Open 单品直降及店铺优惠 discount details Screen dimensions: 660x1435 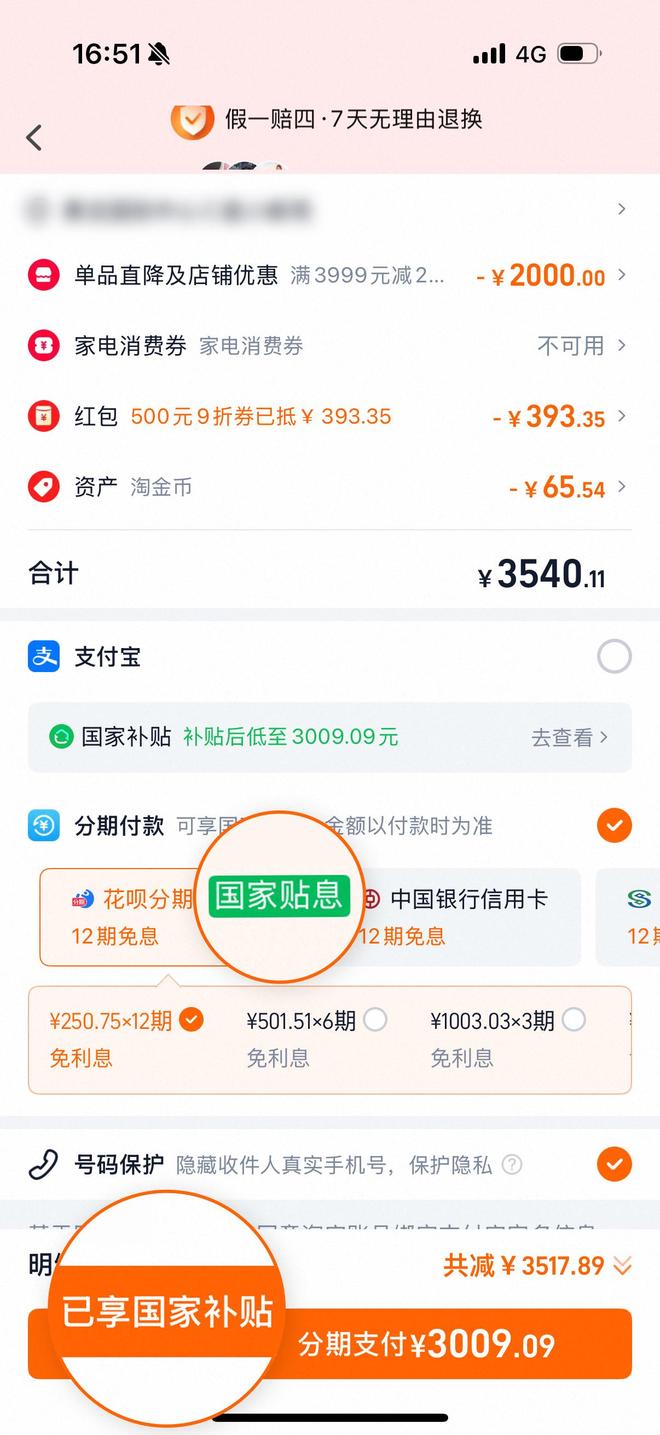pos(330,275)
